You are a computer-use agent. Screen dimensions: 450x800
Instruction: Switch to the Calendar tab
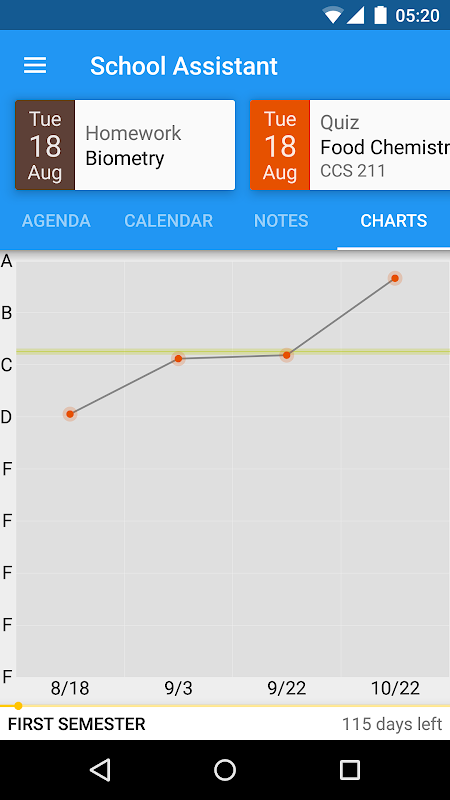pos(168,221)
